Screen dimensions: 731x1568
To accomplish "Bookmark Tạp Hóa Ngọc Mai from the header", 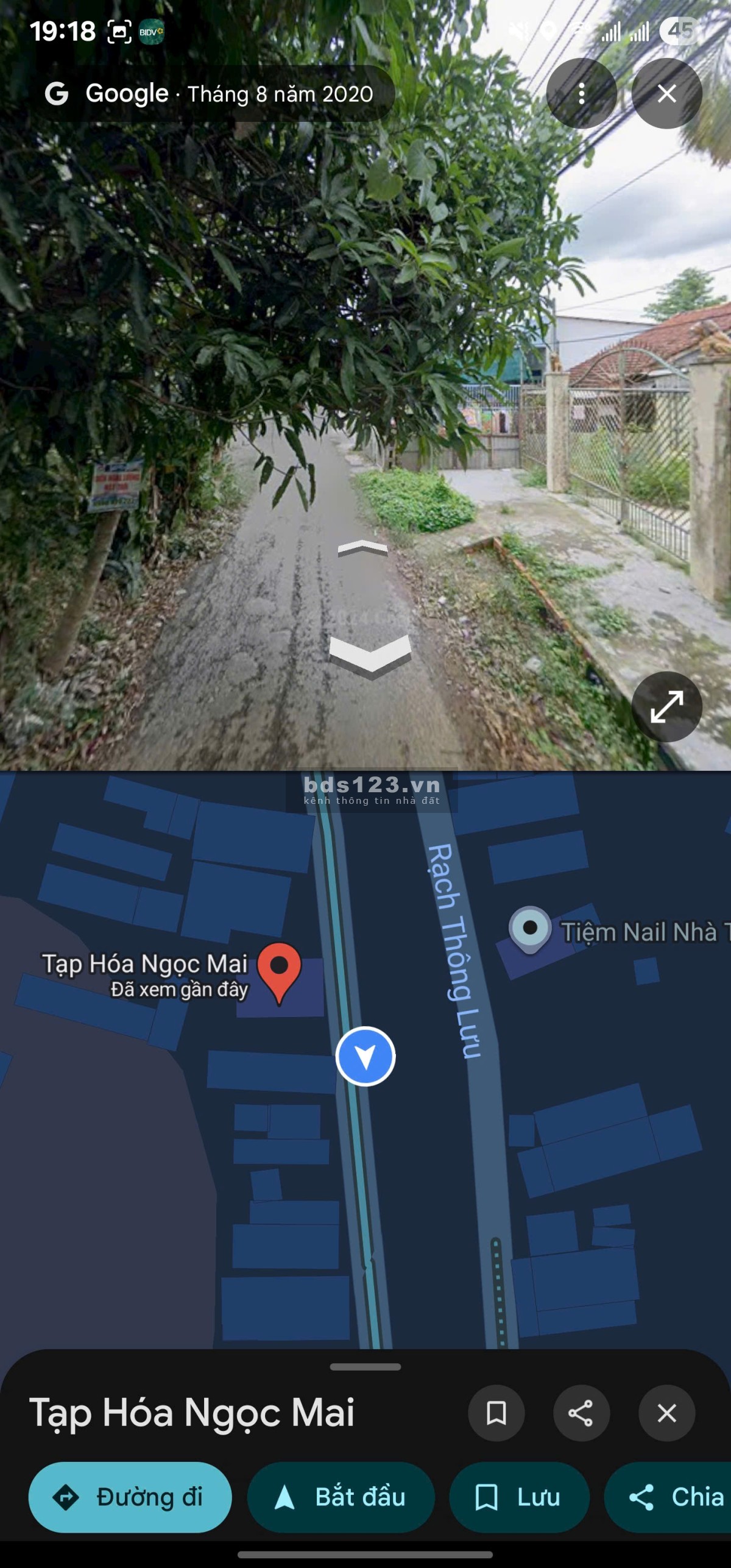I will [496, 1413].
